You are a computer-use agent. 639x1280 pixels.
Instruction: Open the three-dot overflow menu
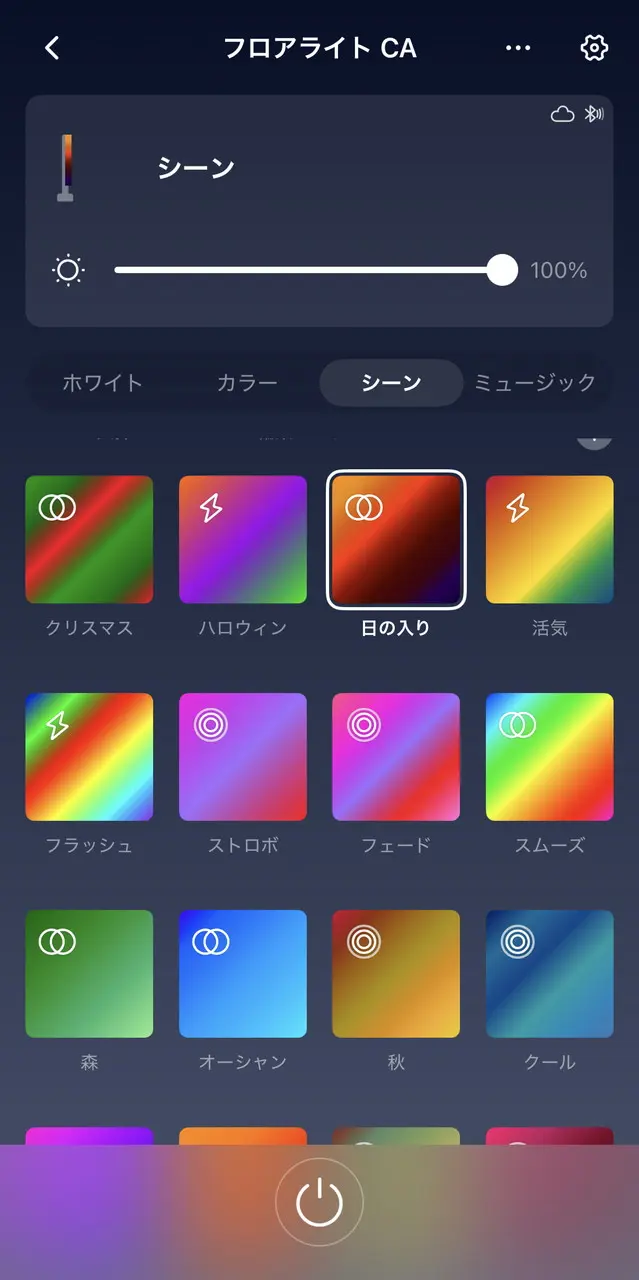pyautogui.click(x=518, y=48)
